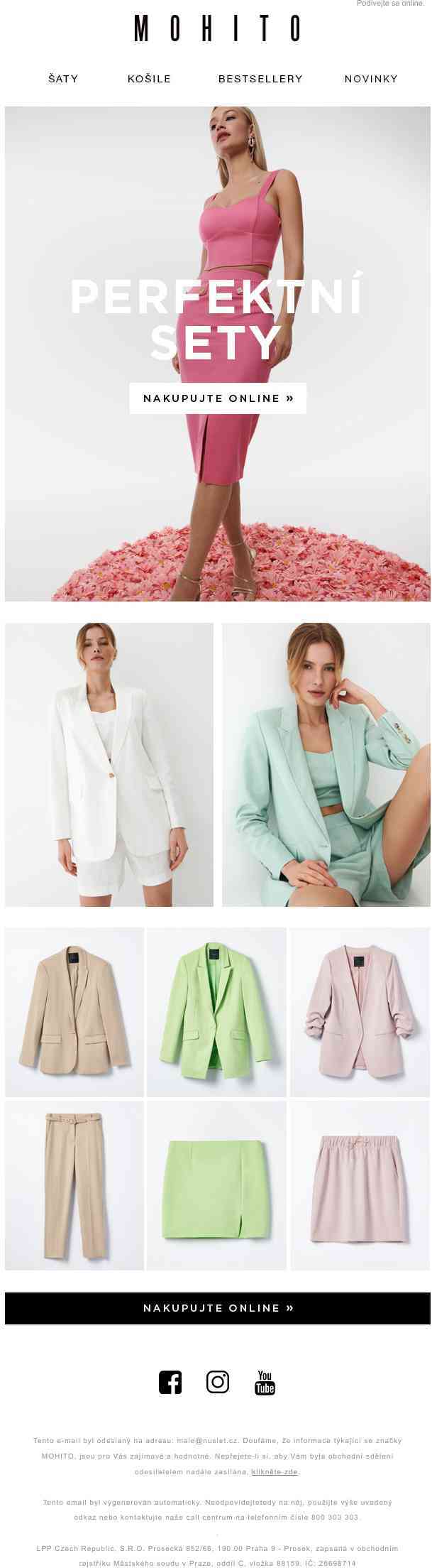View the pink blazer product
Screen dimensions: 432x1568
coord(360,1011)
